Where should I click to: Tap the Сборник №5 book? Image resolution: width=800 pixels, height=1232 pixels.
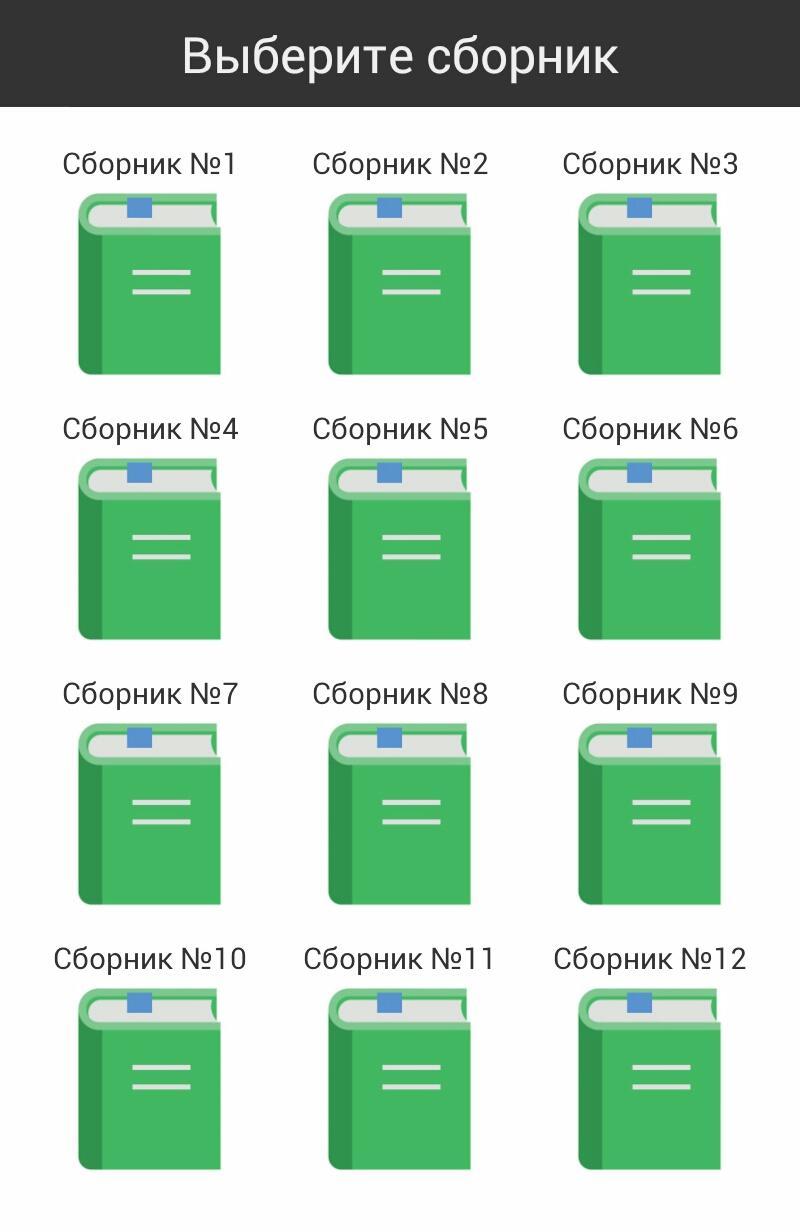tap(399, 549)
